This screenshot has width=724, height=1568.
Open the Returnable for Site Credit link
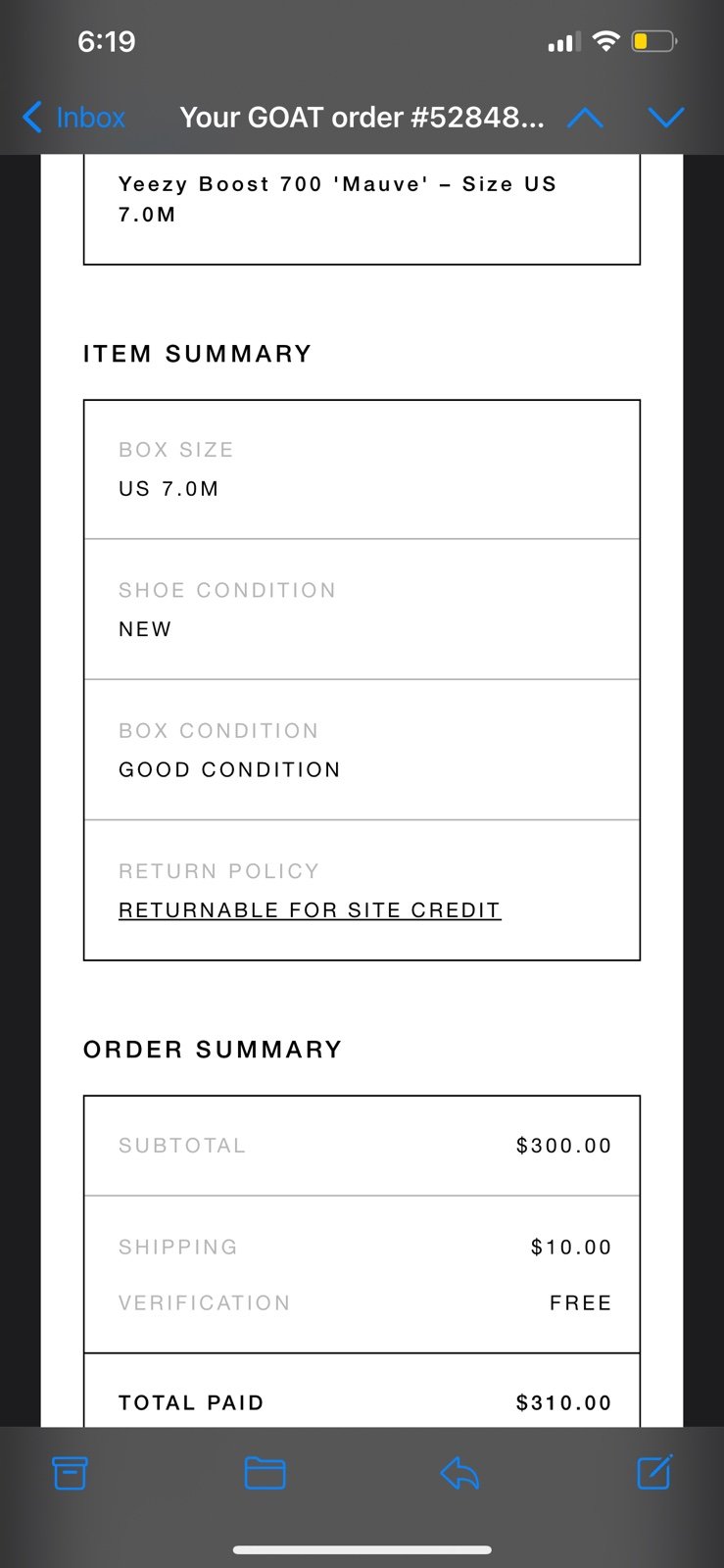pyautogui.click(x=310, y=910)
